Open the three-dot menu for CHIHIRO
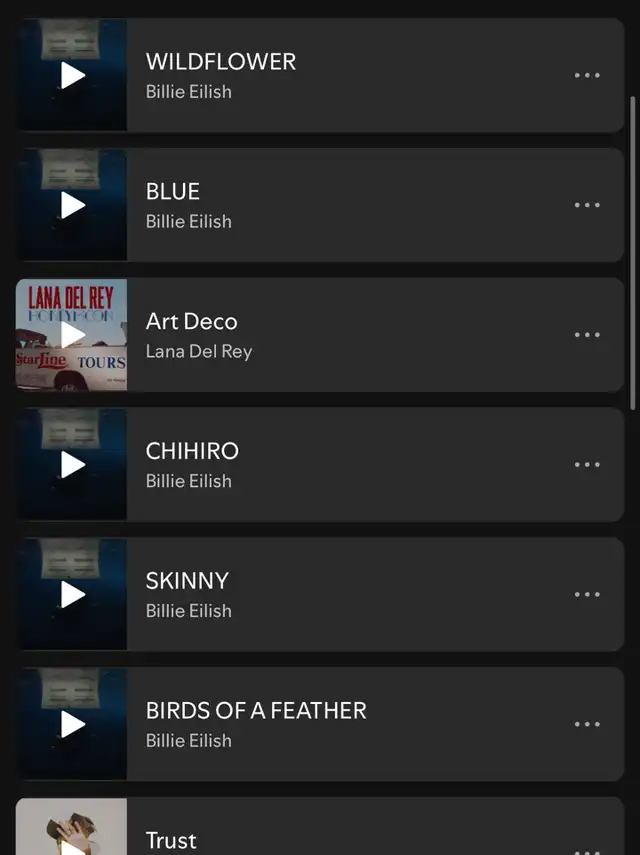The height and width of the screenshot is (855, 640). 587,465
